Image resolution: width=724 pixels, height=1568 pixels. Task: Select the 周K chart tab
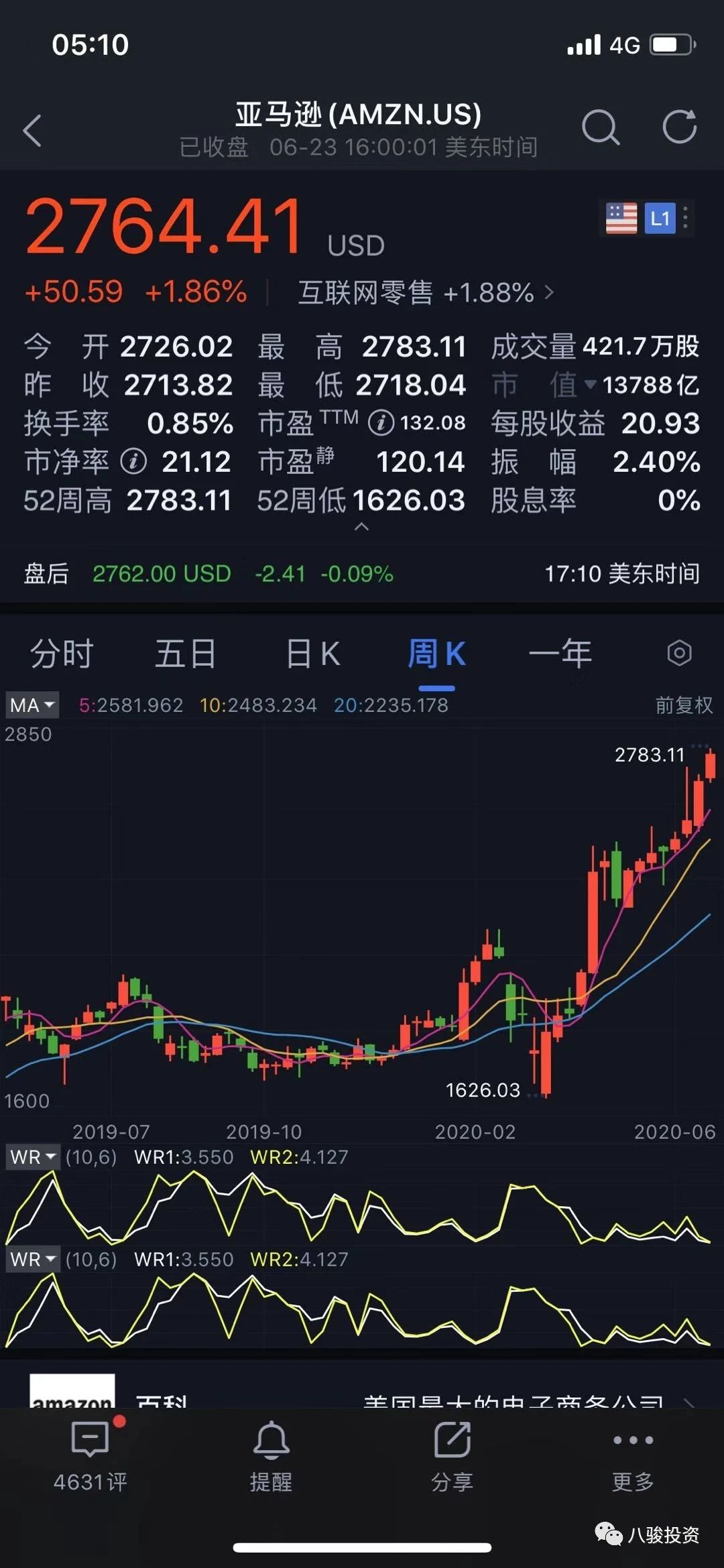(x=436, y=654)
